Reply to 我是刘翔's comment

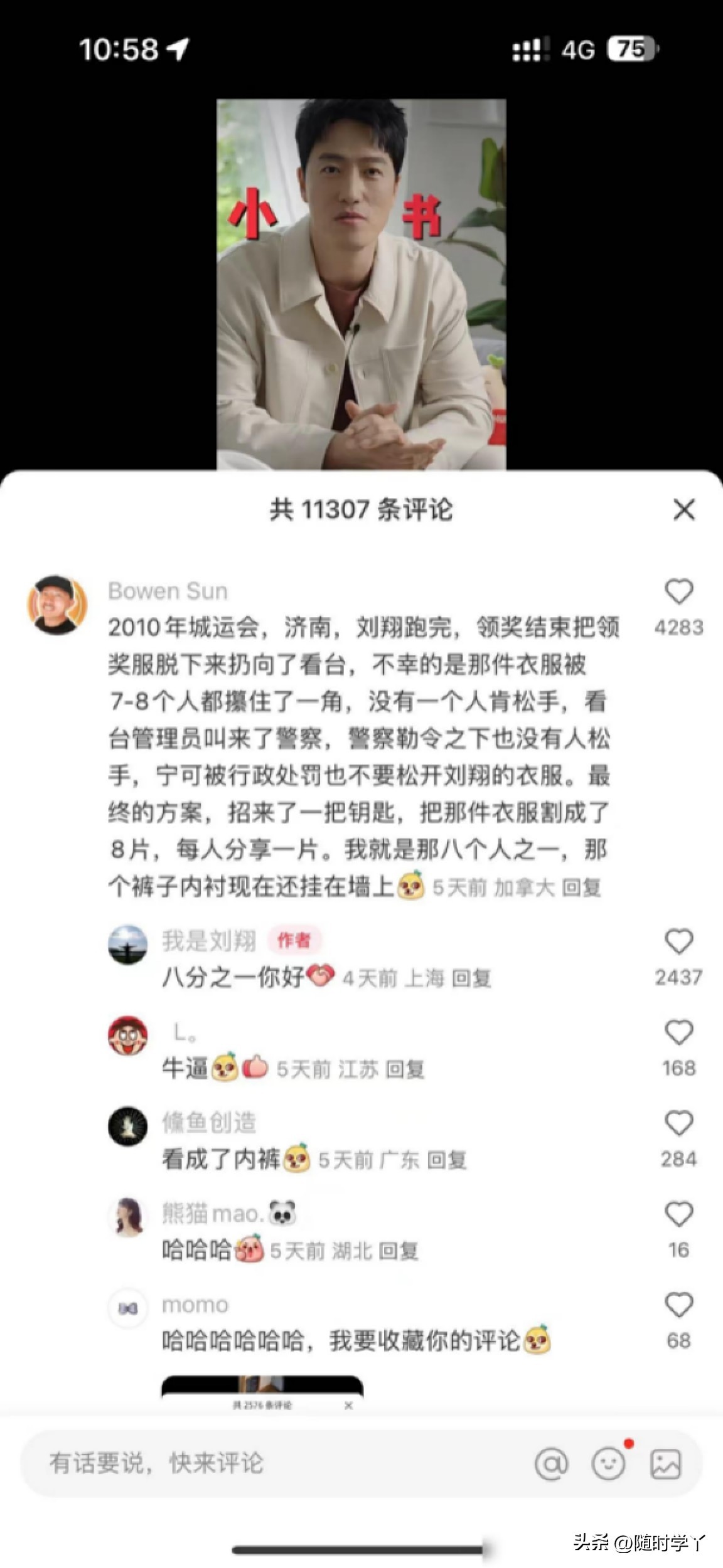[471, 978]
